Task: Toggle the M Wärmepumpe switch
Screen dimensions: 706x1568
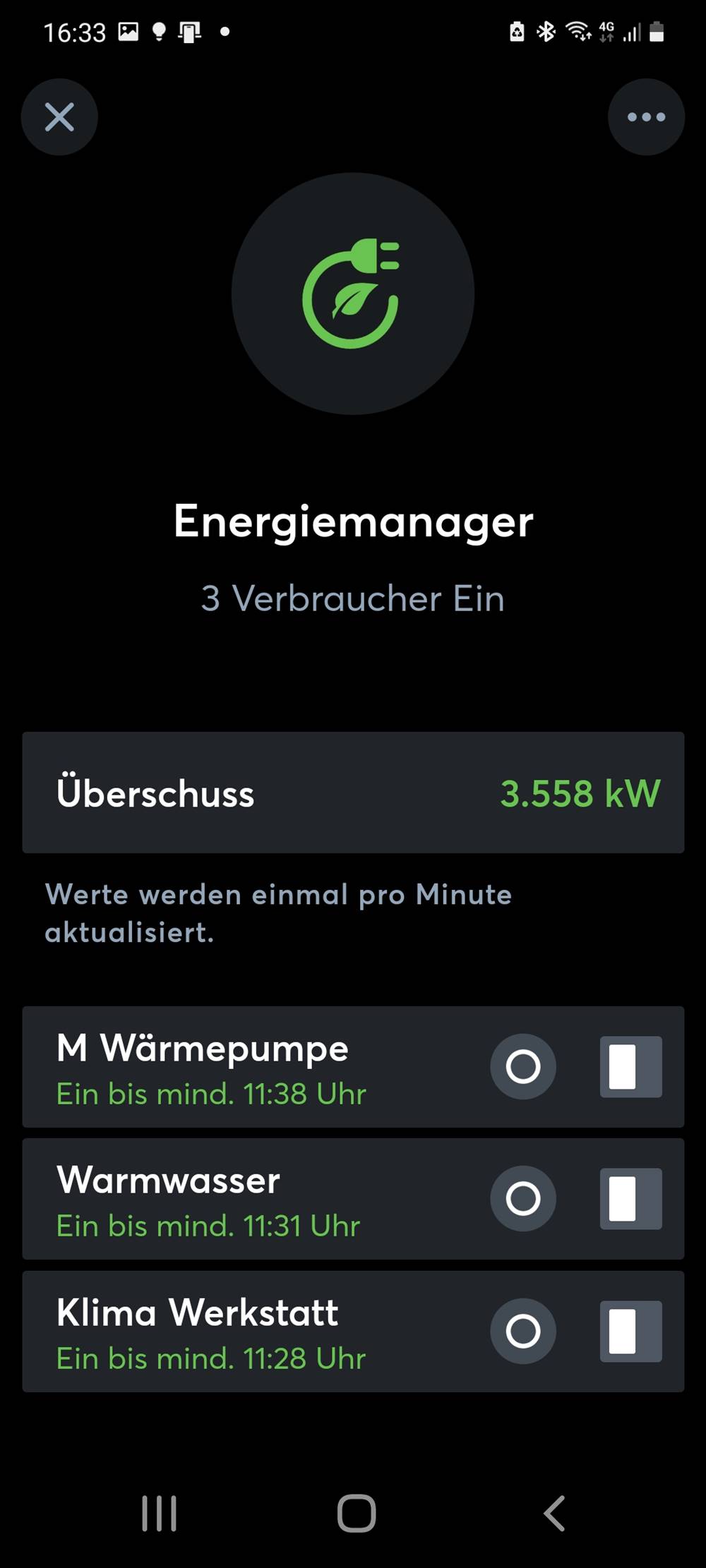Action: pyautogui.click(x=630, y=1066)
